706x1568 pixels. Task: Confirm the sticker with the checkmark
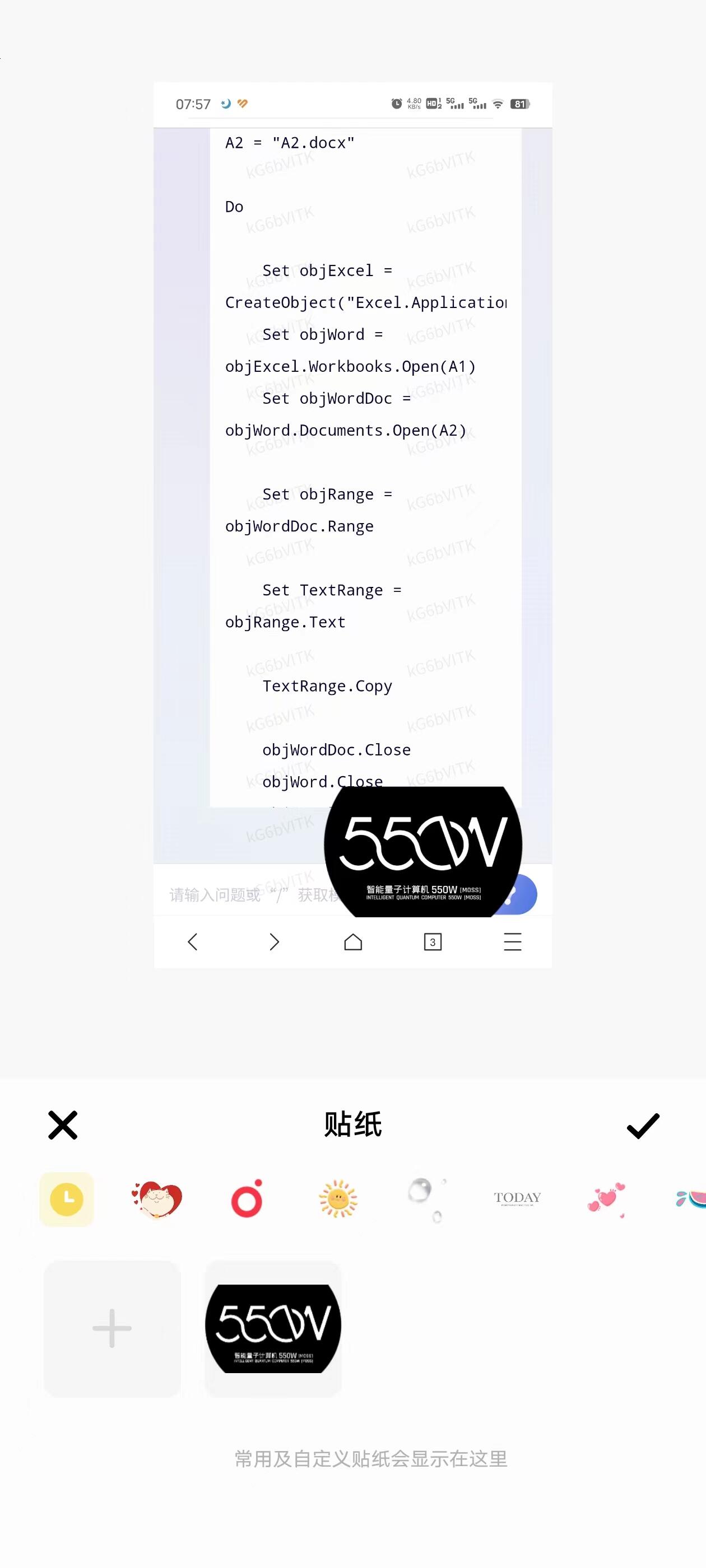pyautogui.click(x=643, y=1126)
